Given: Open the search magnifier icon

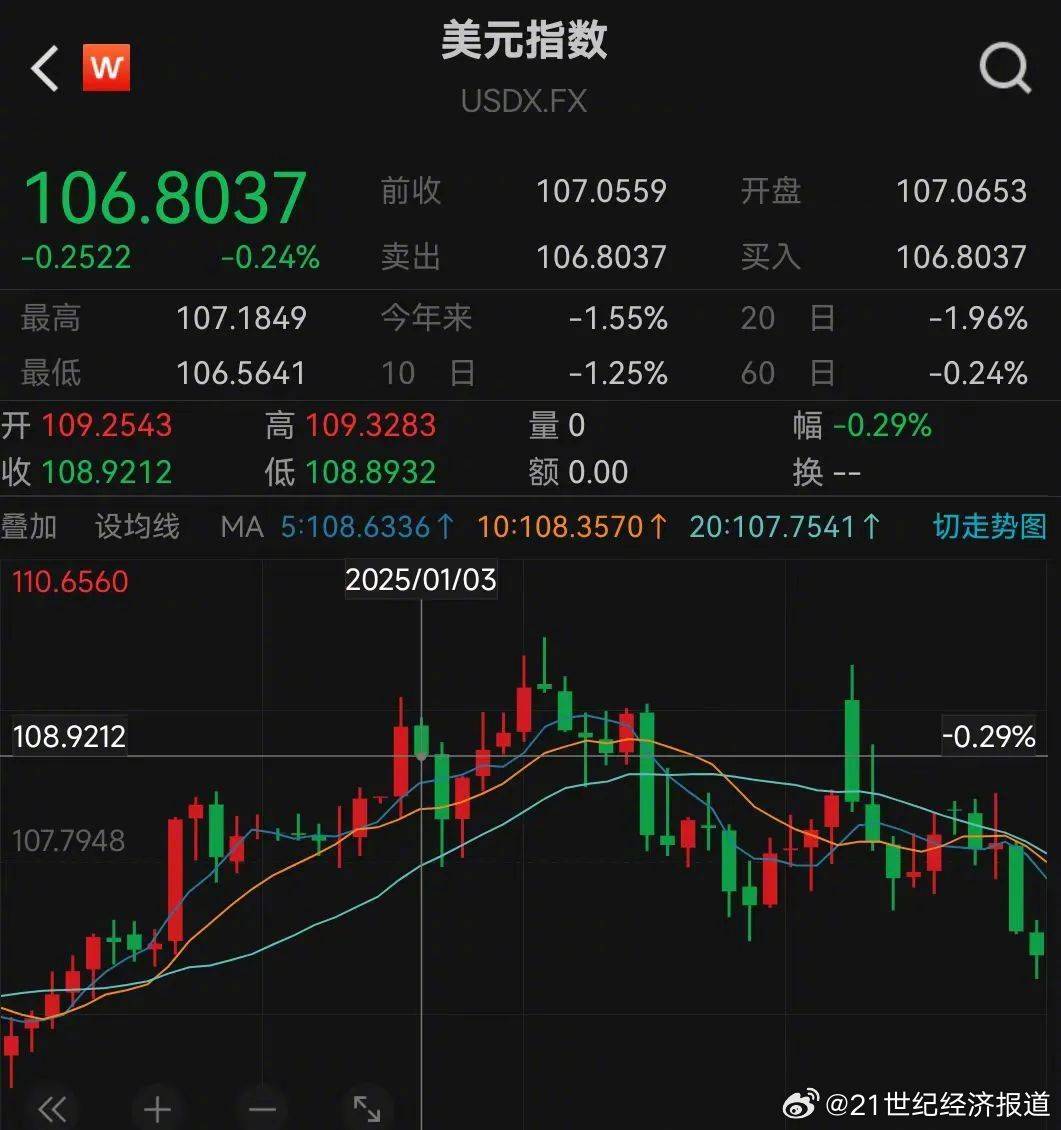Looking at the screenshot, I should pos(1004,70).
